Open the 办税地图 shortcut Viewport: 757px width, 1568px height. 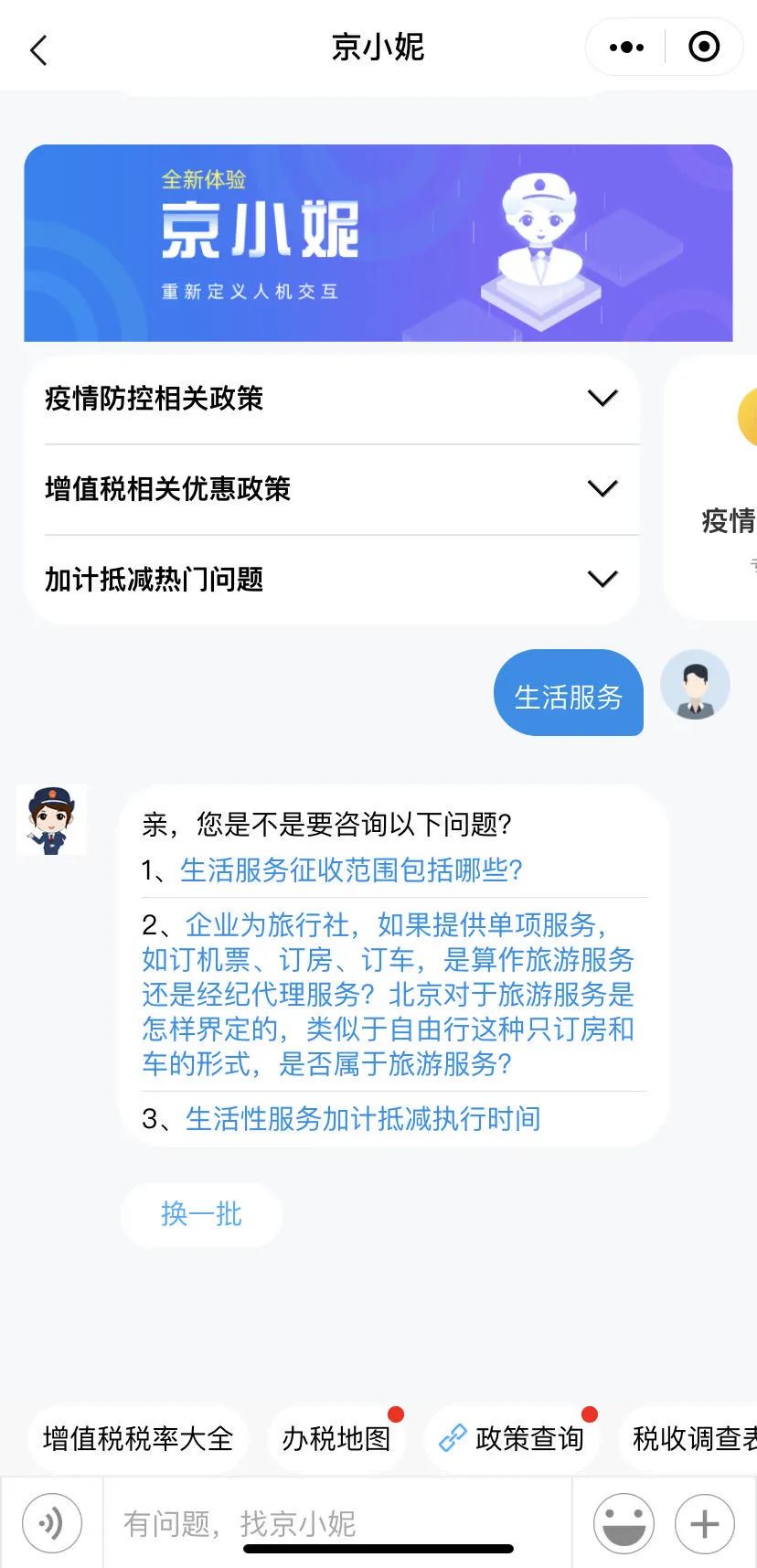point(336,1438)
